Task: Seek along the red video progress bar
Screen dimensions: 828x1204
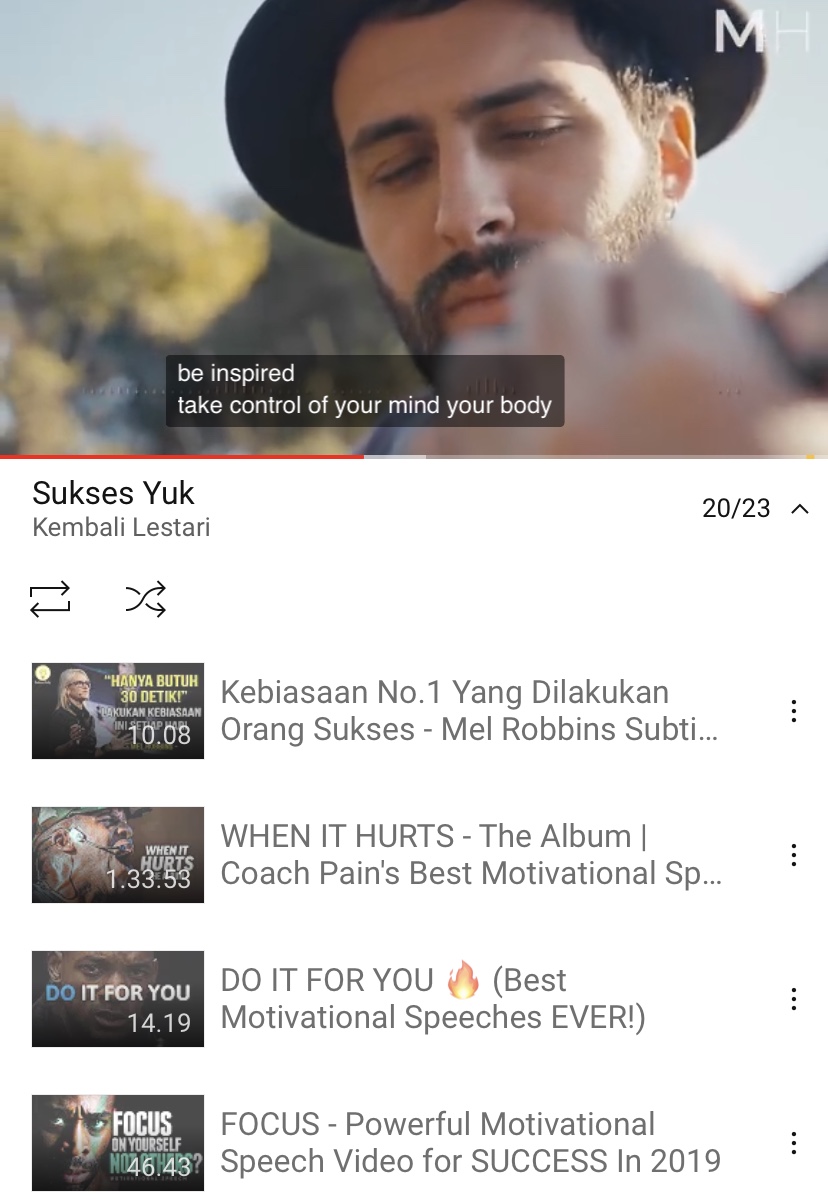Action: [364, 457]
